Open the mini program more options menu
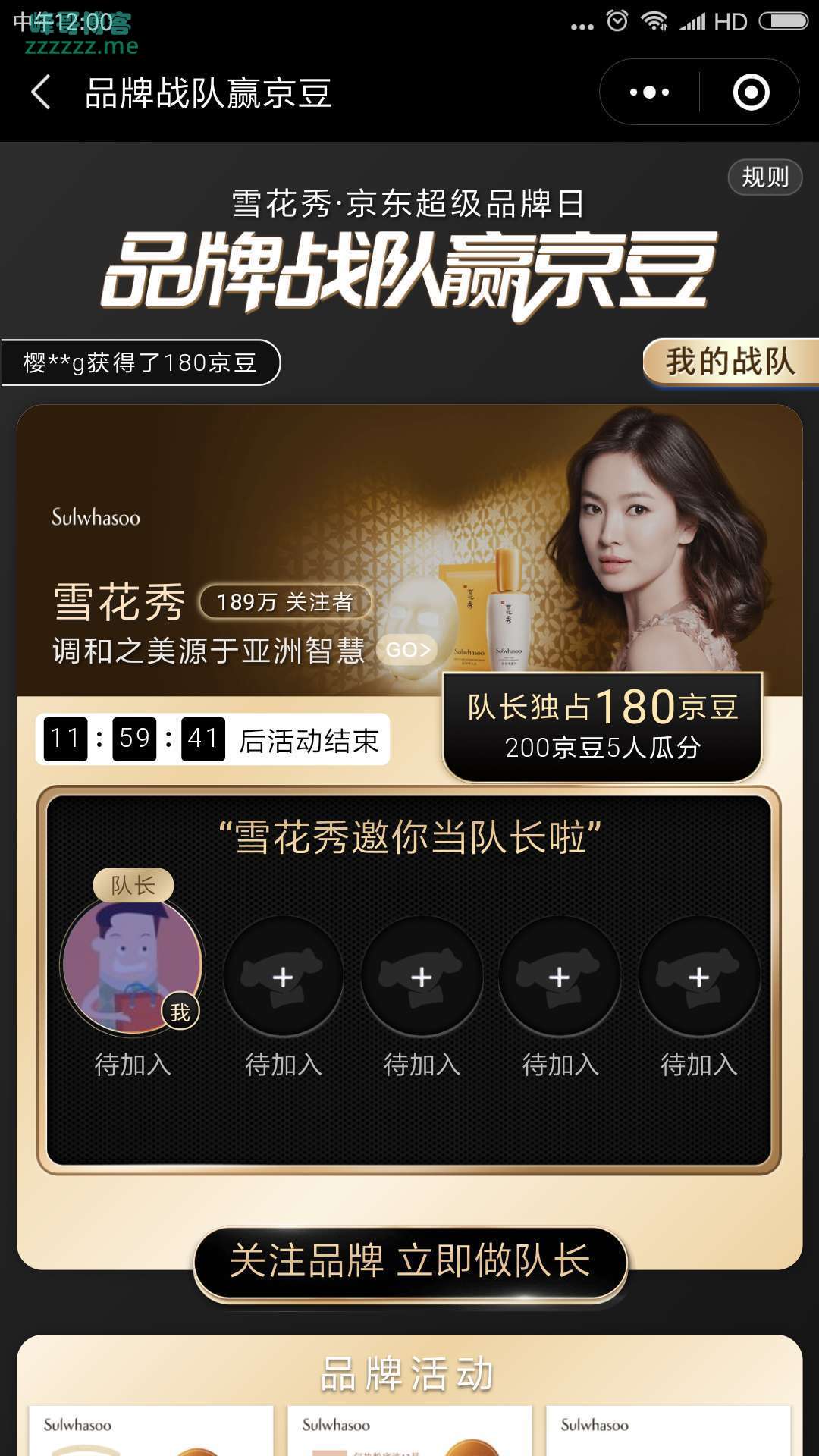Viewport: 819px width, 1456px height. tap(650, 93)
